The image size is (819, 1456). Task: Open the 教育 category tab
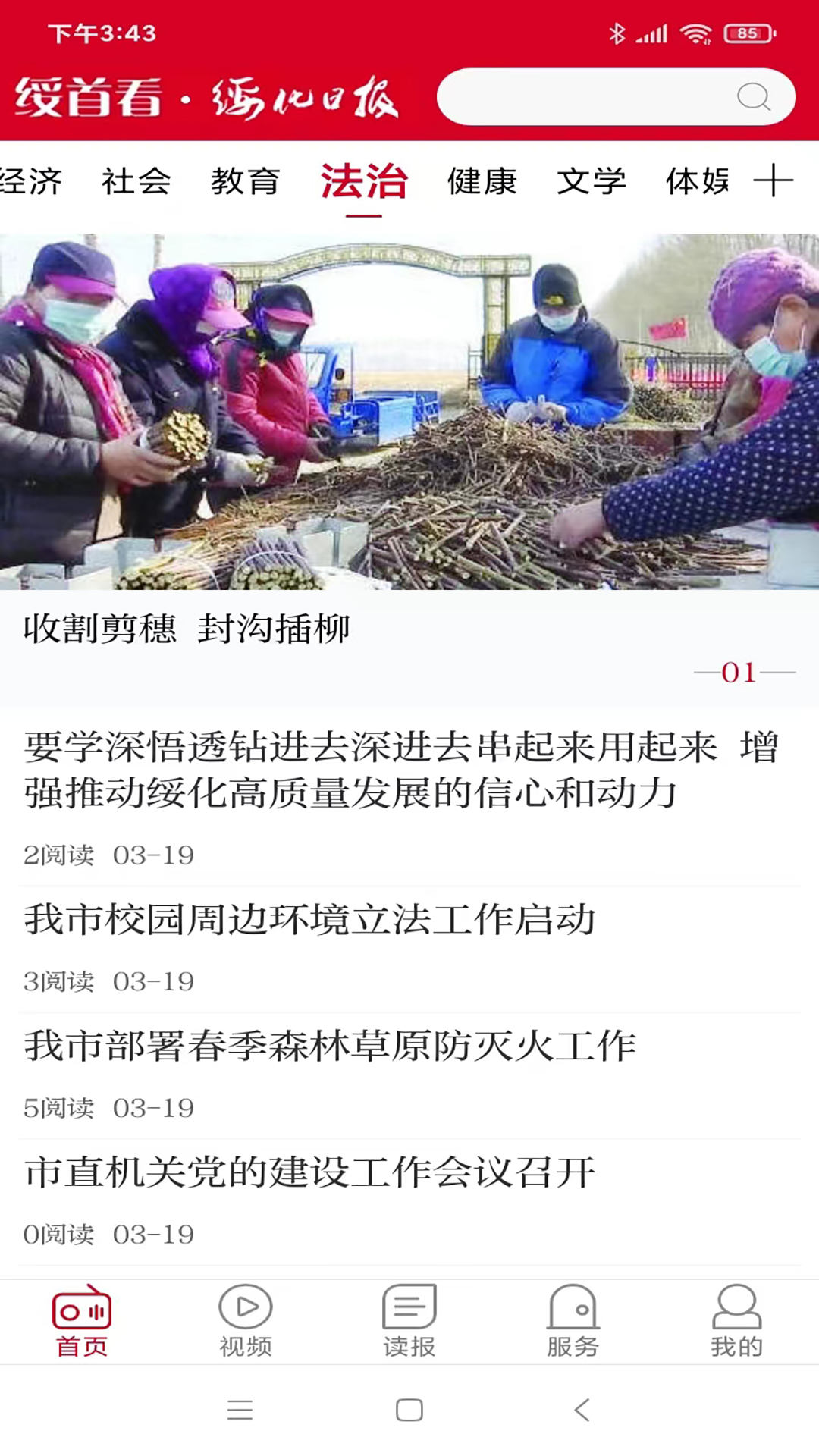click(x=245, y=182)
